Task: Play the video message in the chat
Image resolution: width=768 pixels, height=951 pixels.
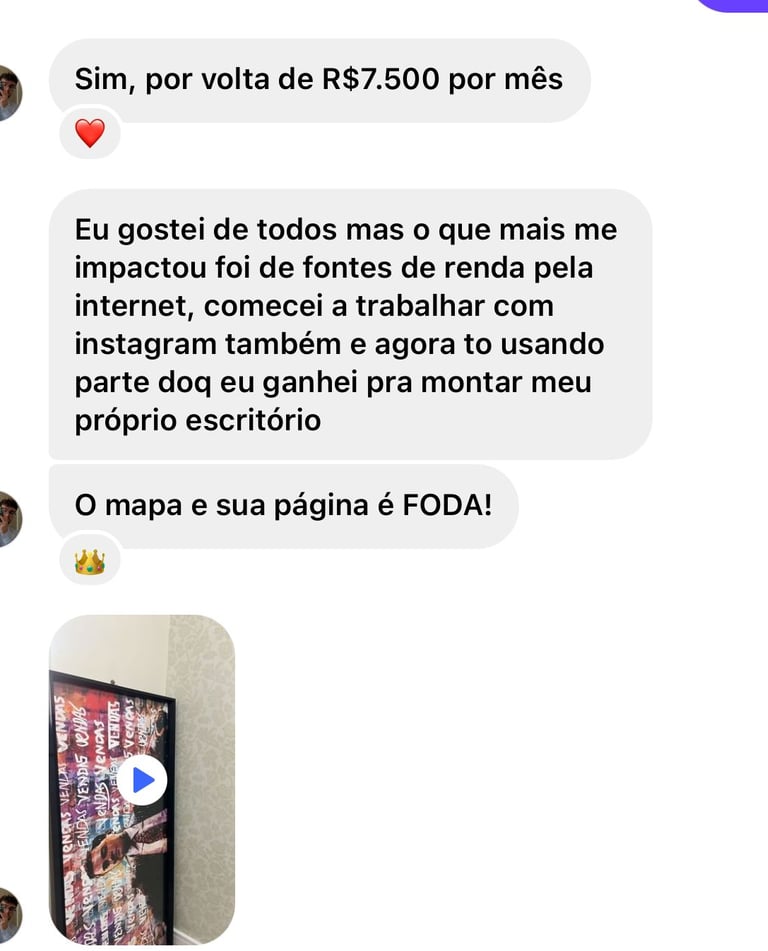Action: tap(142, 780)
